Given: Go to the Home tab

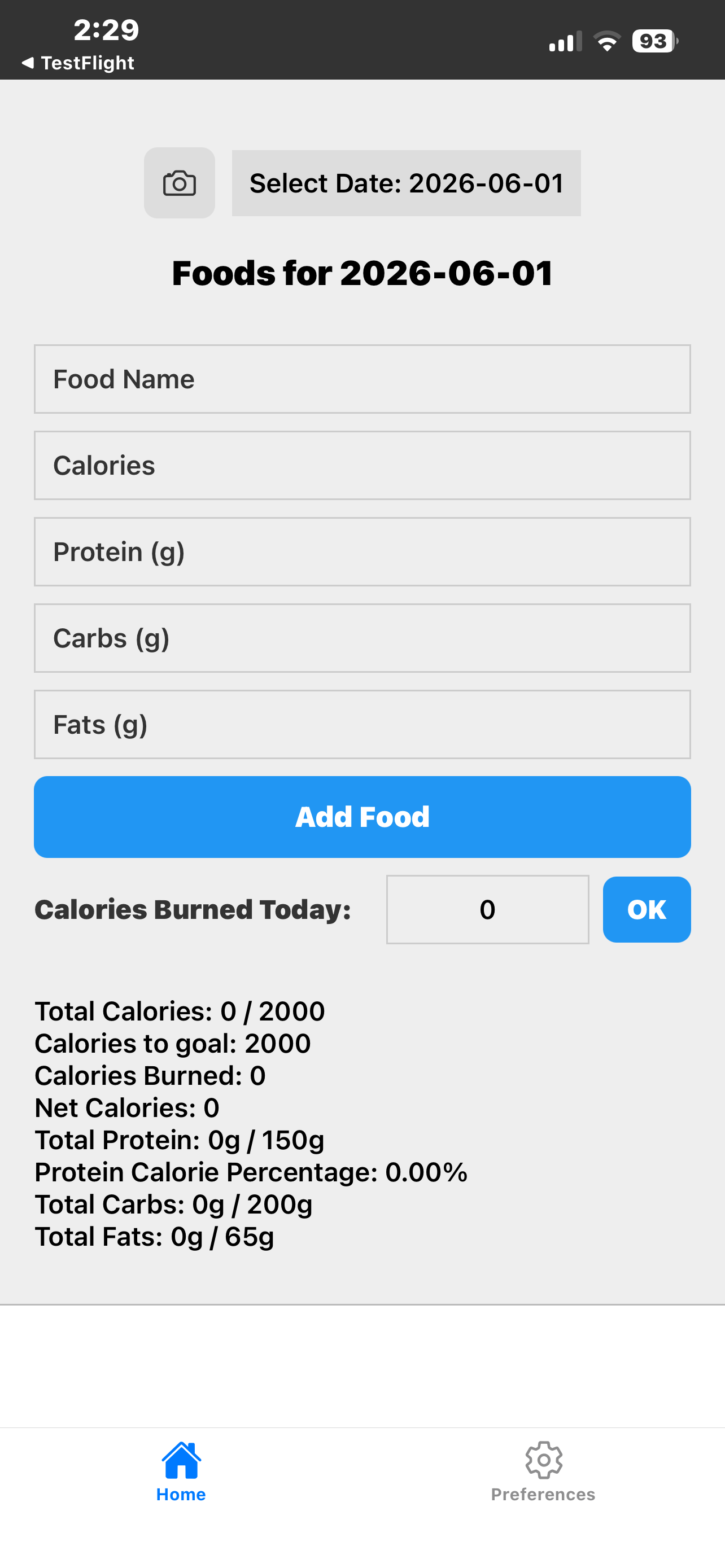Looking at the screenshot, I should [x=181, y=1472].
